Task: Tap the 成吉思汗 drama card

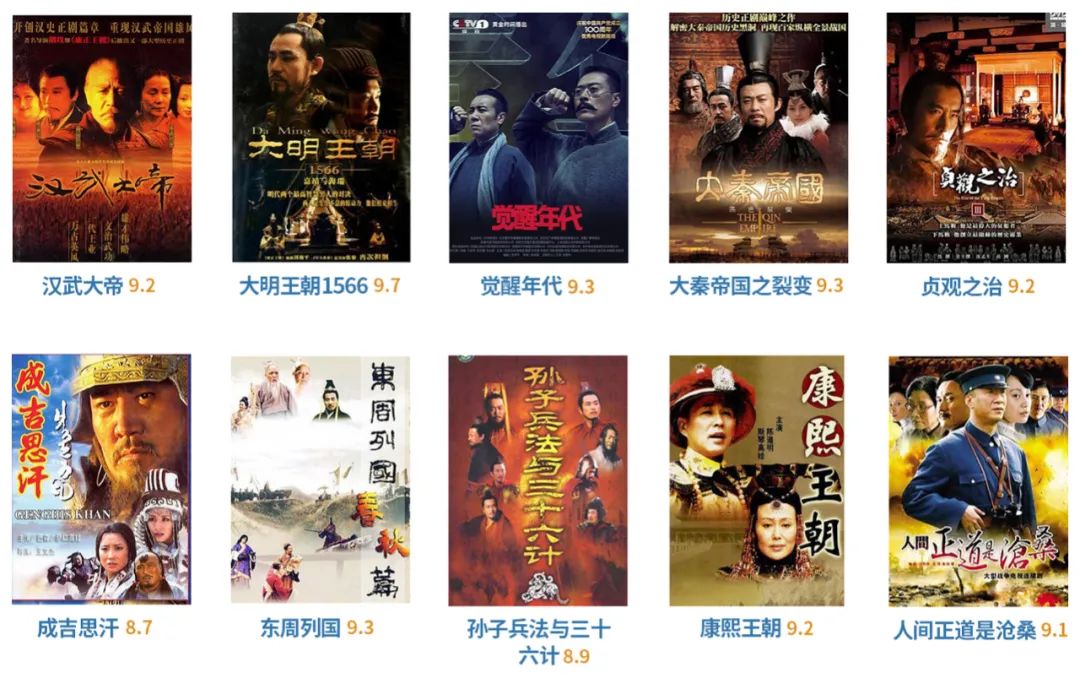Action: 101,479
